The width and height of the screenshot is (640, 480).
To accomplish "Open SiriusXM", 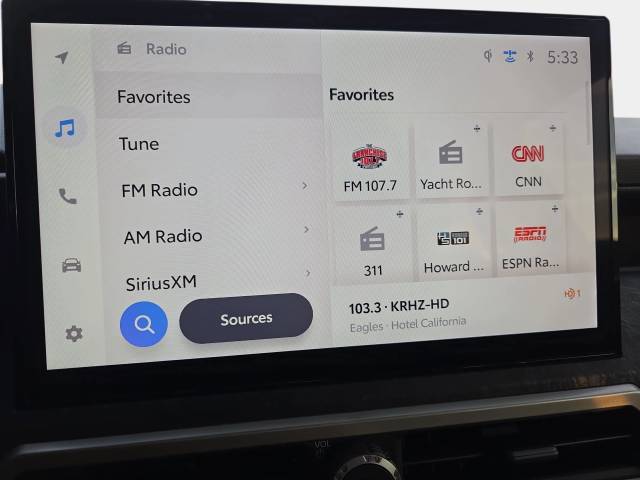I will click(161, 283).
